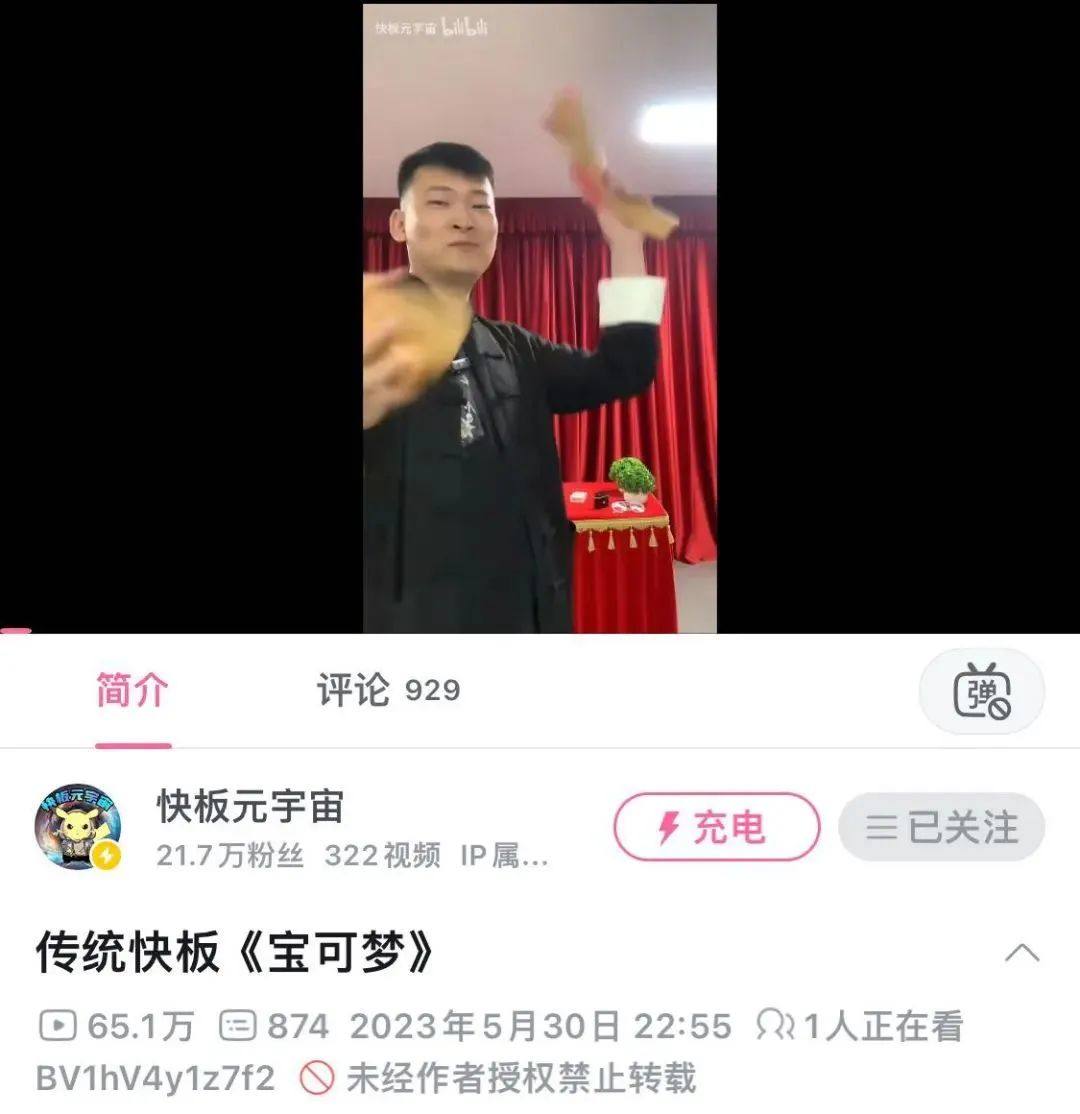Toggle the 弹幕 danmaku switch
Screen dimensions: 1080x1114
click(x=981, y=692)
